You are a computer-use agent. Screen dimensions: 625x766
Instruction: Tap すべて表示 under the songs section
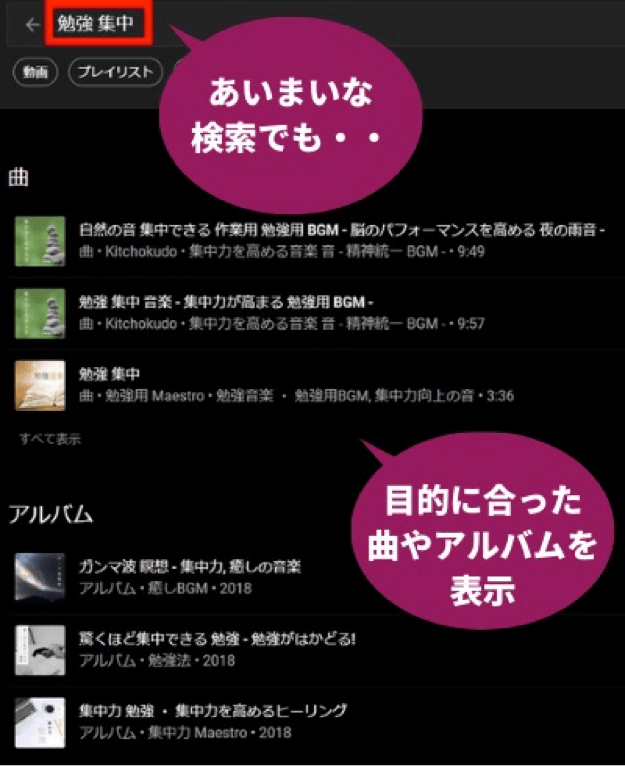(50, 439)
